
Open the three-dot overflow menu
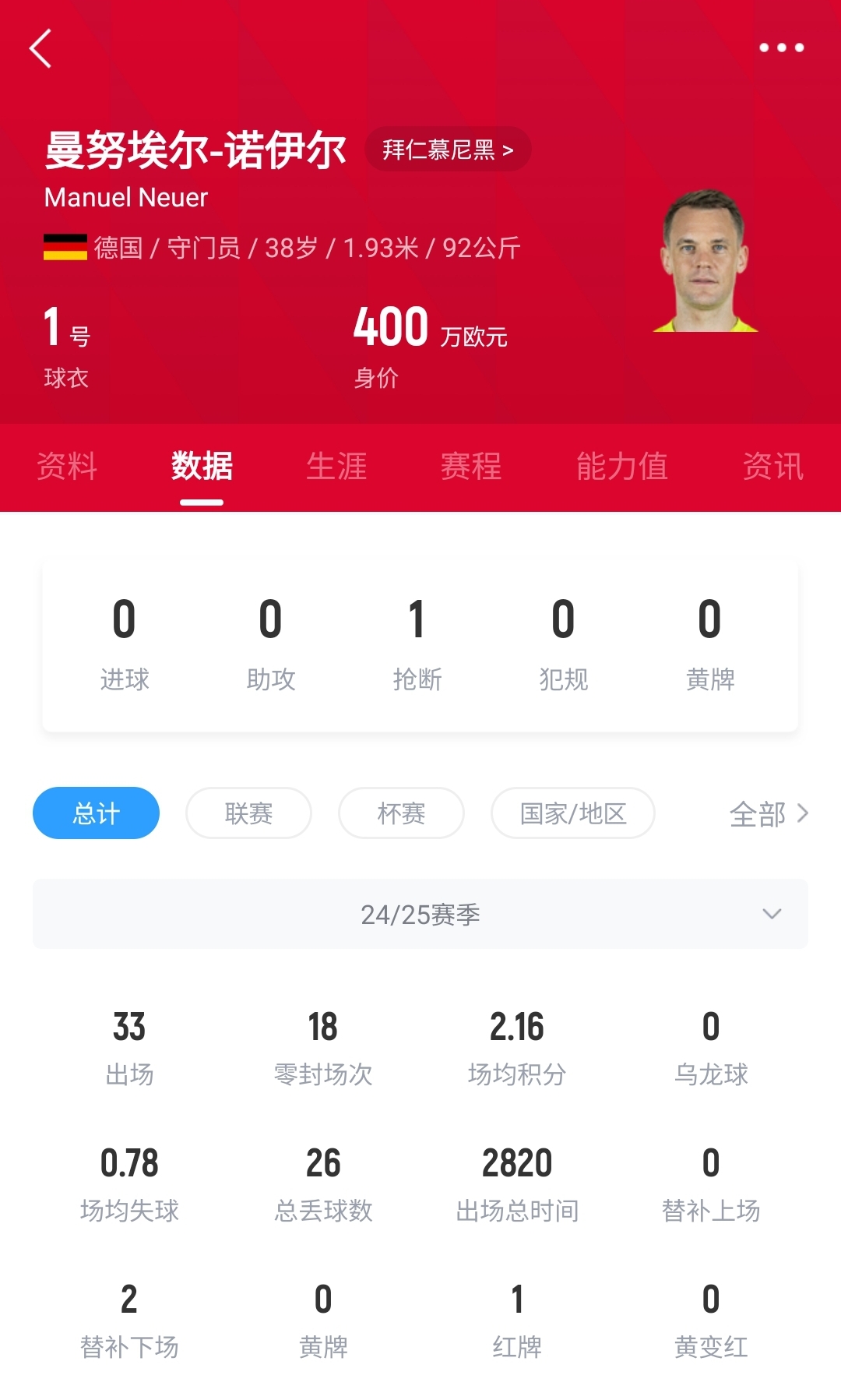(x=781, y=48)
